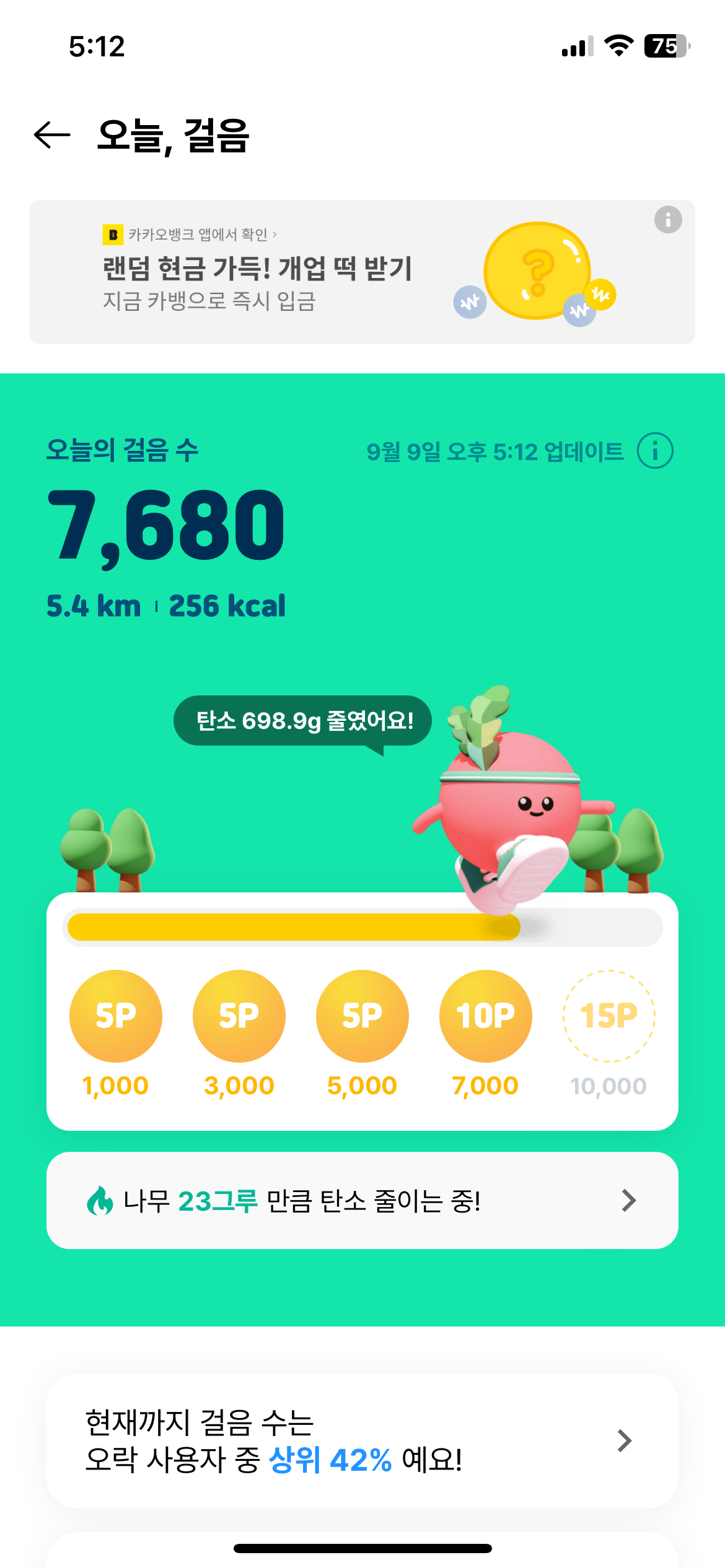Image resolution: width=725 pixels, height=1568 pixels.
Task: Tap the 5P coin for 1,000 steps
Action: pyautogui.click(x=116, y=1016)
